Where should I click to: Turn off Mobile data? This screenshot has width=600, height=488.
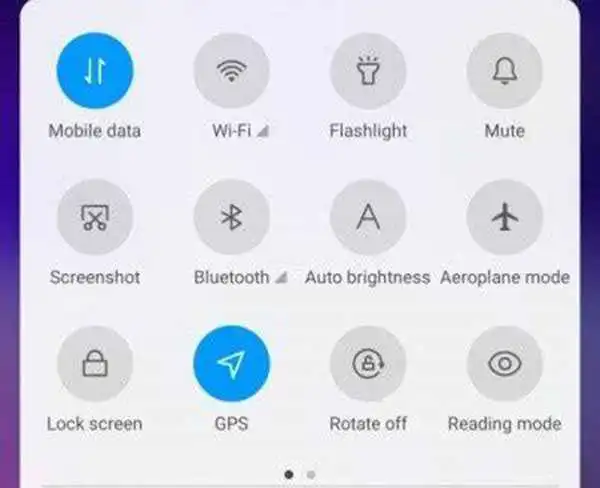(x=95, y=71)
